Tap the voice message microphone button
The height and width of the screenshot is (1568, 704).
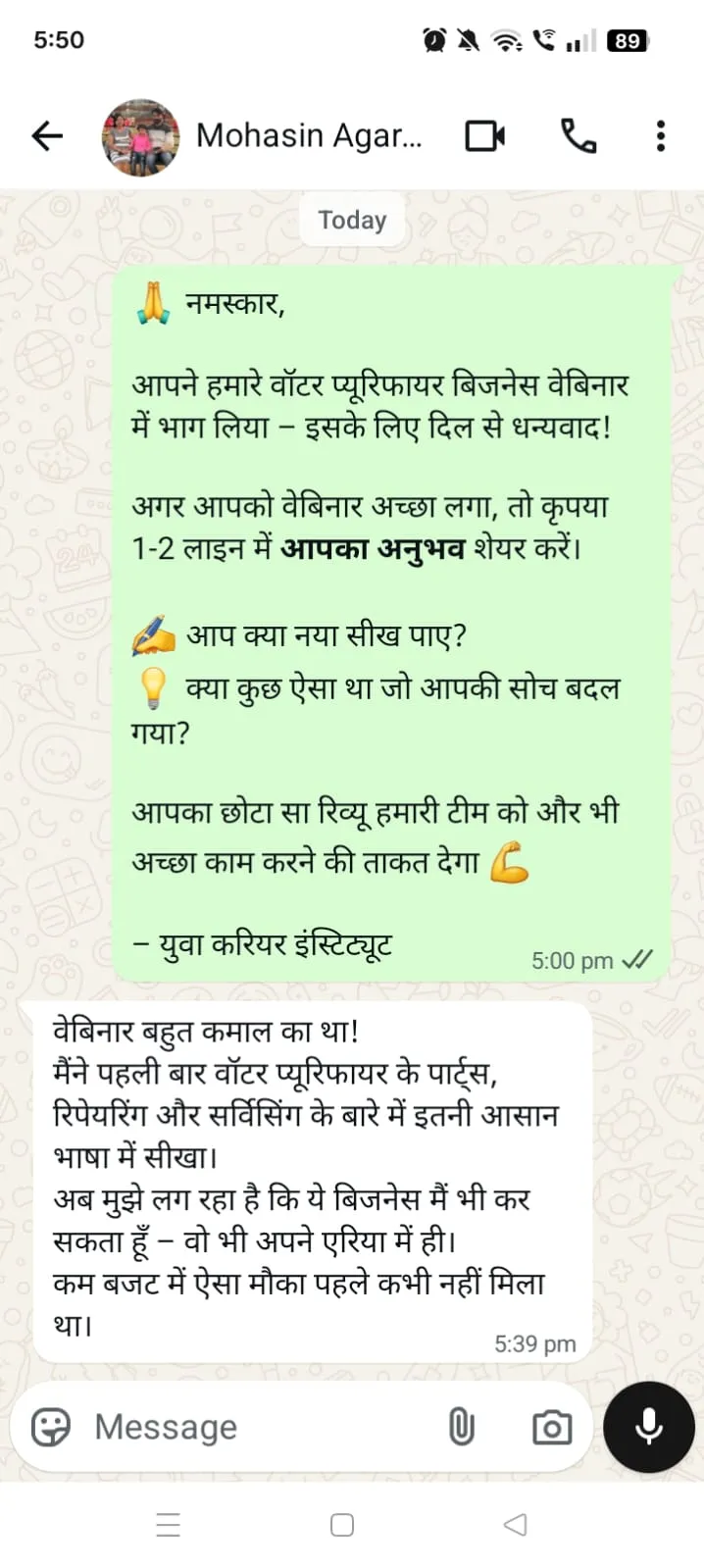pyautogui.click(x=649, y=1427)
